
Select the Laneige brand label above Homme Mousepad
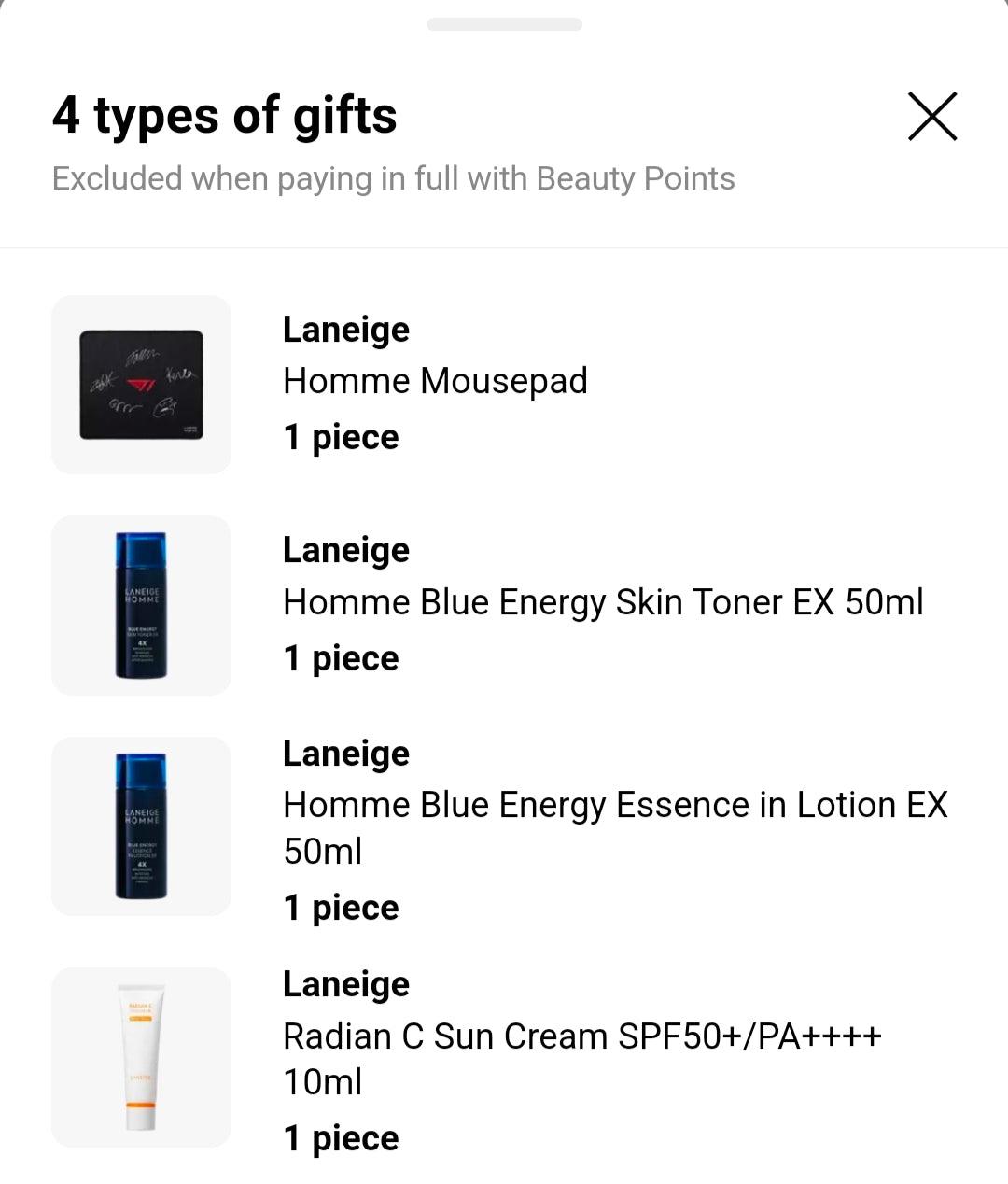345,329
